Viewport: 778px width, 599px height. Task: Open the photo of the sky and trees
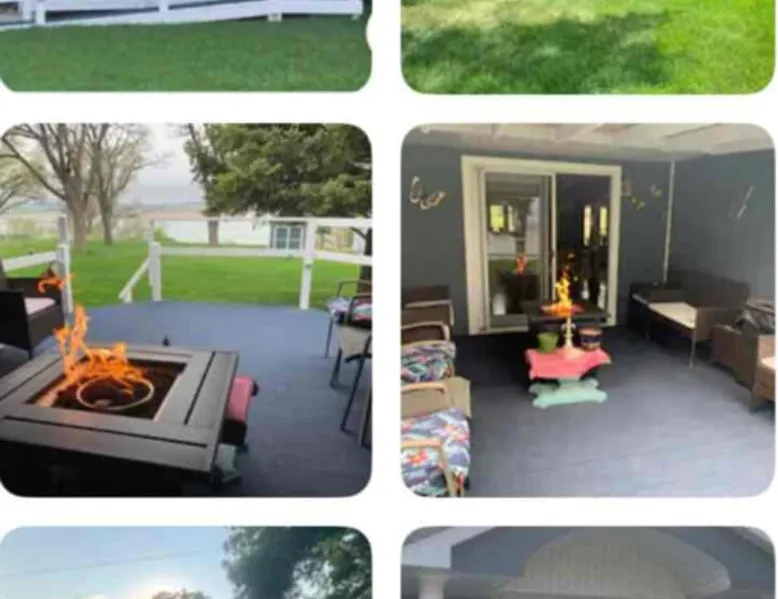185,565
